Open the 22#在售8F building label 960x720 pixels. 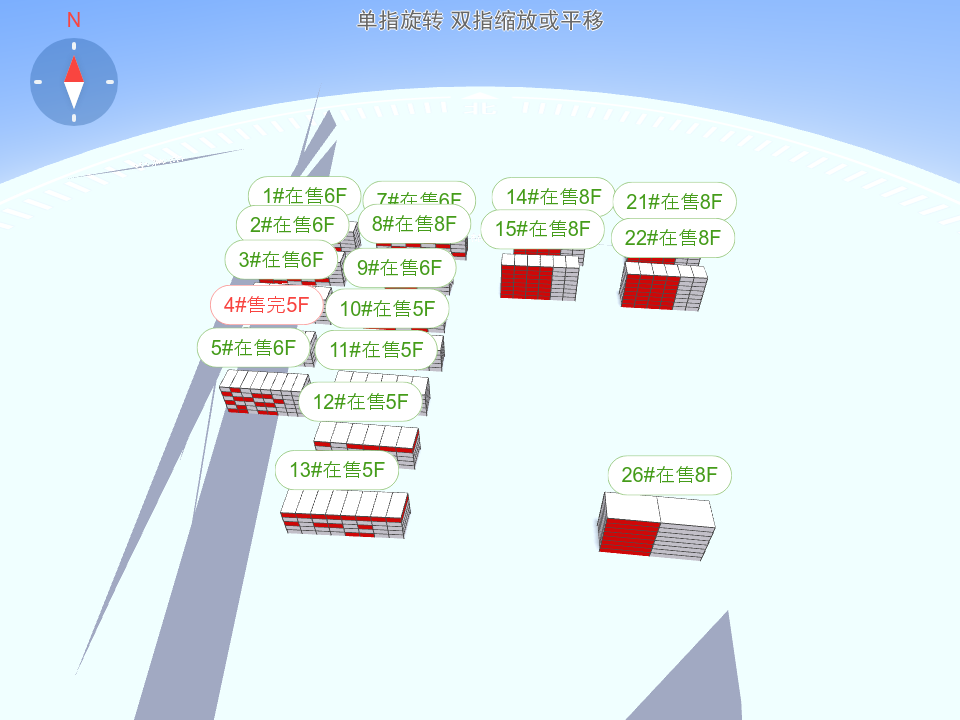coord(673,238)
